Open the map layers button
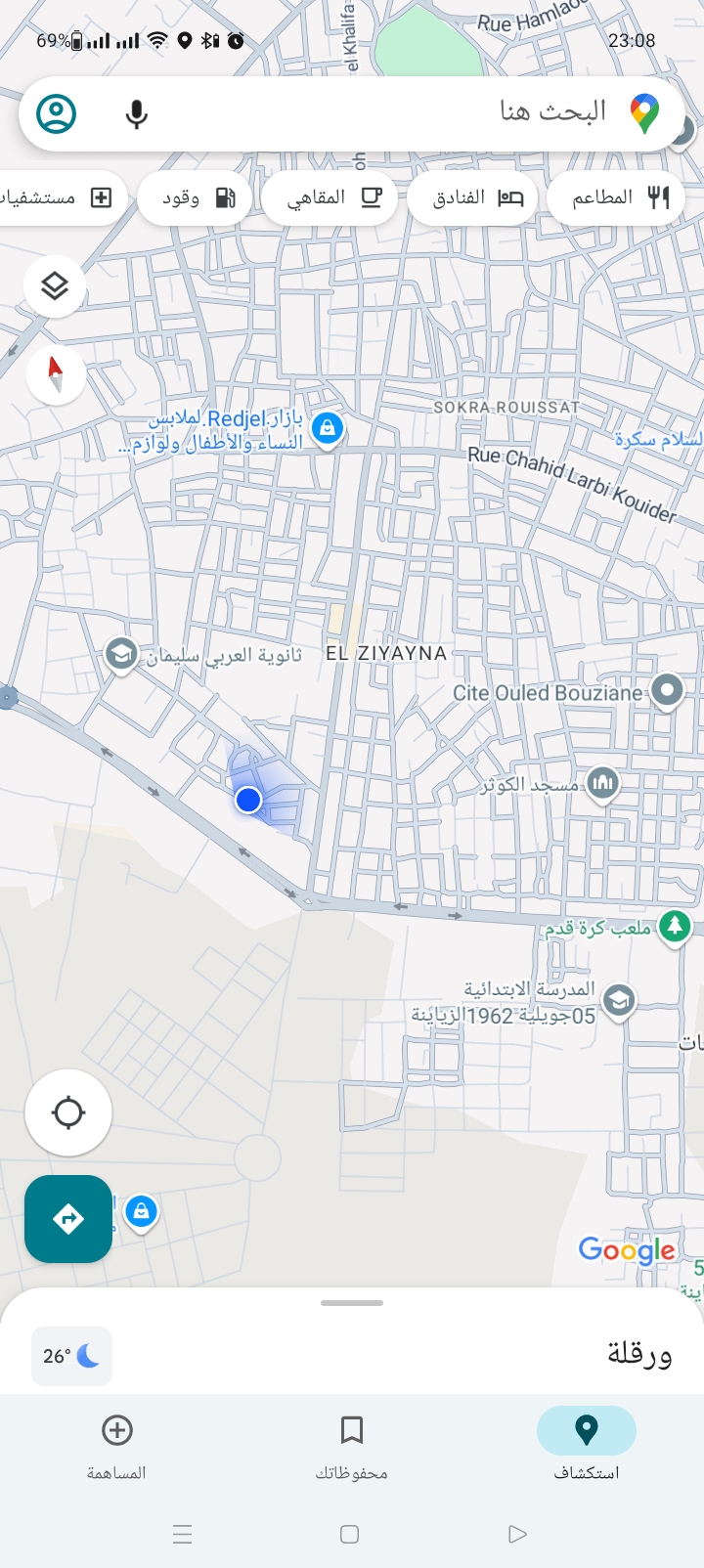This screenshot has height=1568, width=704. (x=55, y=286)
